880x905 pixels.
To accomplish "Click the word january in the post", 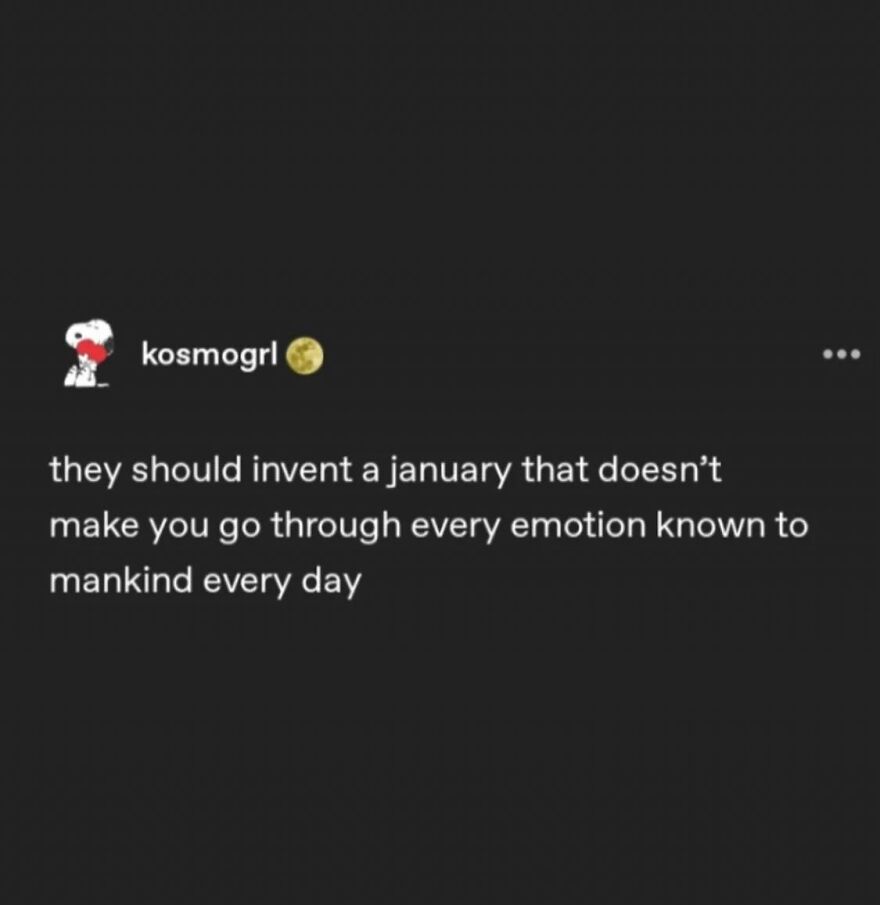I will pos(444,470).
